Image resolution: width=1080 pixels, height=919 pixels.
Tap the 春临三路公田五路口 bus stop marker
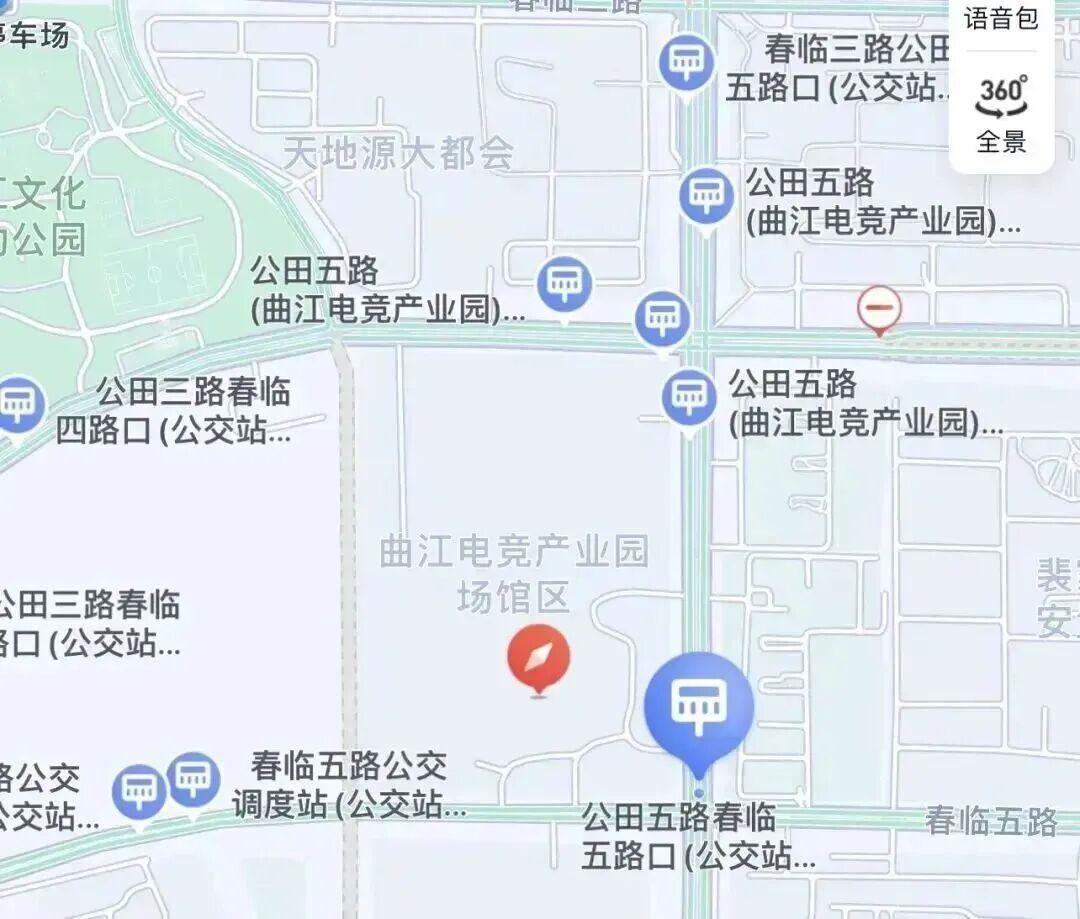(686, 62)
